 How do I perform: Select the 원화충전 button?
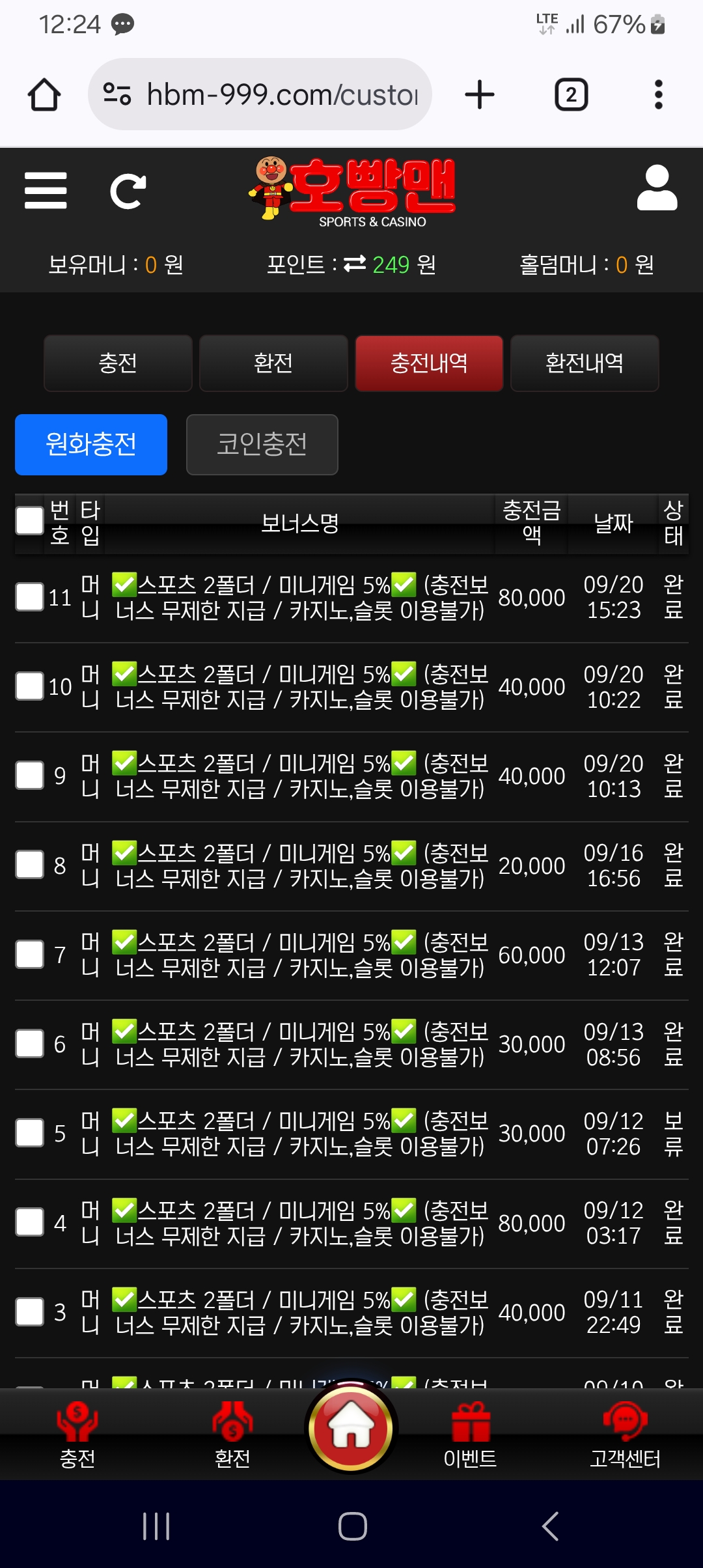coord(91,445)
